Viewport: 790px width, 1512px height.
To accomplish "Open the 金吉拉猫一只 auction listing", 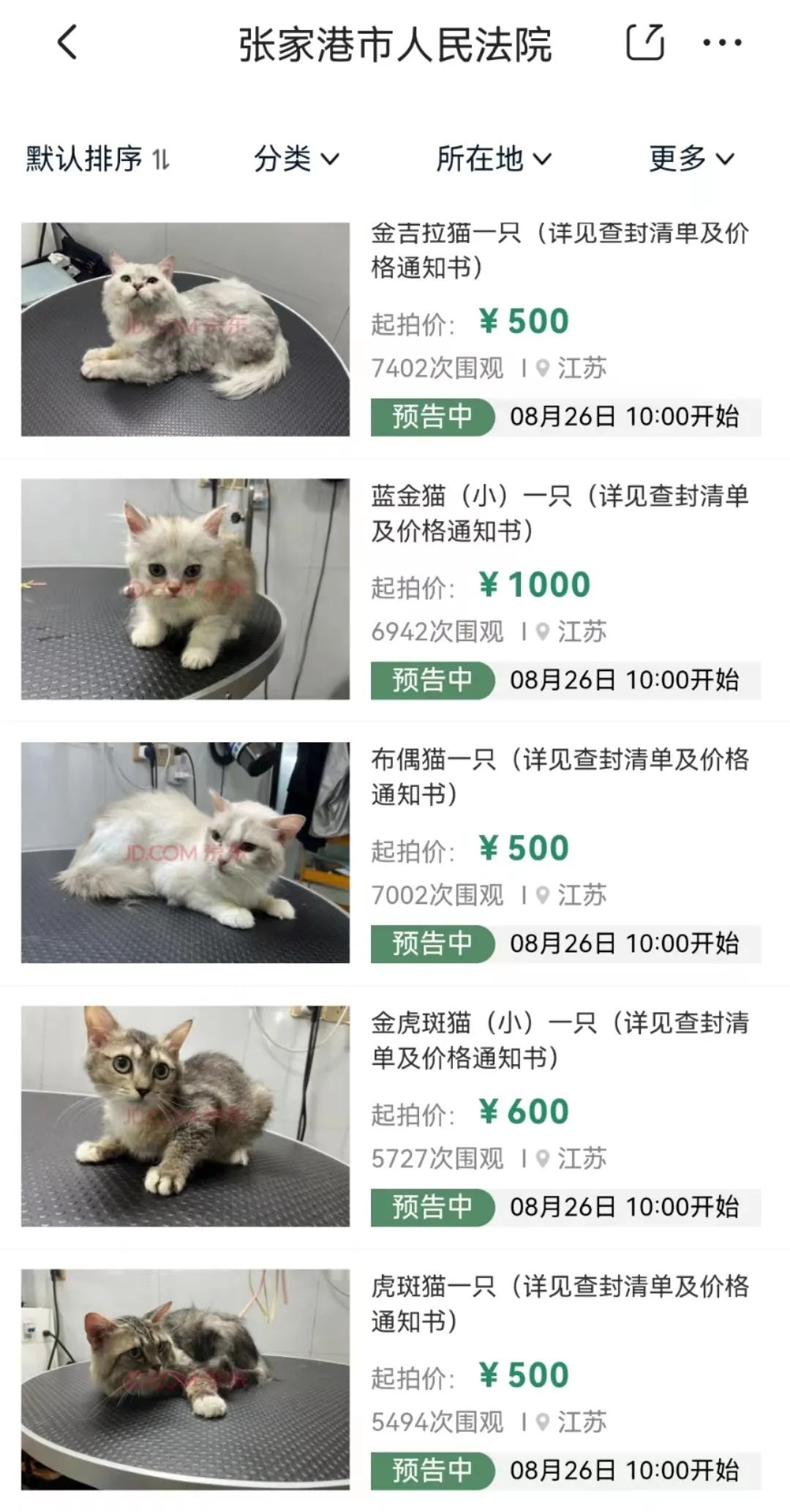I will pos(560,250).
